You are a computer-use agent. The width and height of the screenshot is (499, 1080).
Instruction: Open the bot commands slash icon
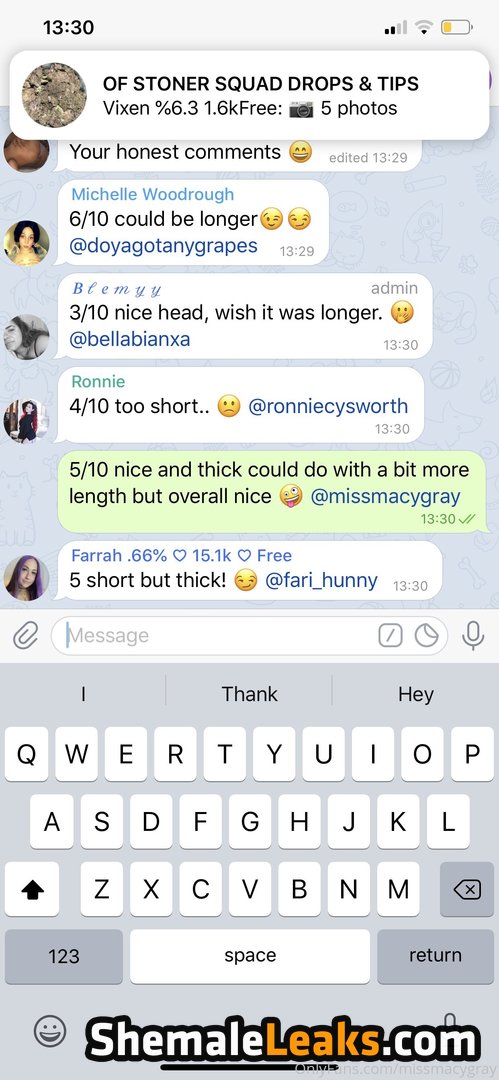pyautogui.click(x=390, y=635)
